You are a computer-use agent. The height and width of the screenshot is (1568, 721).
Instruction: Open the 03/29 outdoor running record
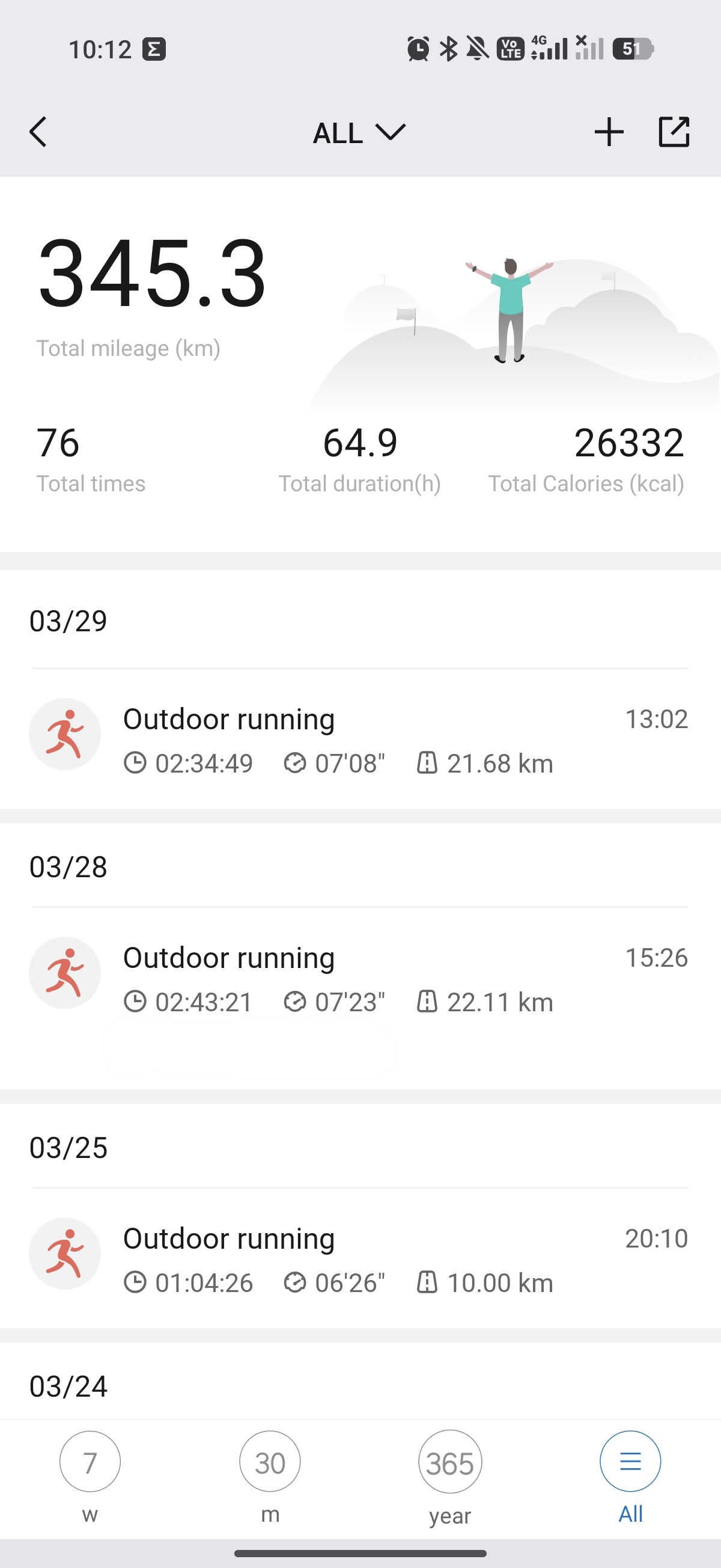359,740
